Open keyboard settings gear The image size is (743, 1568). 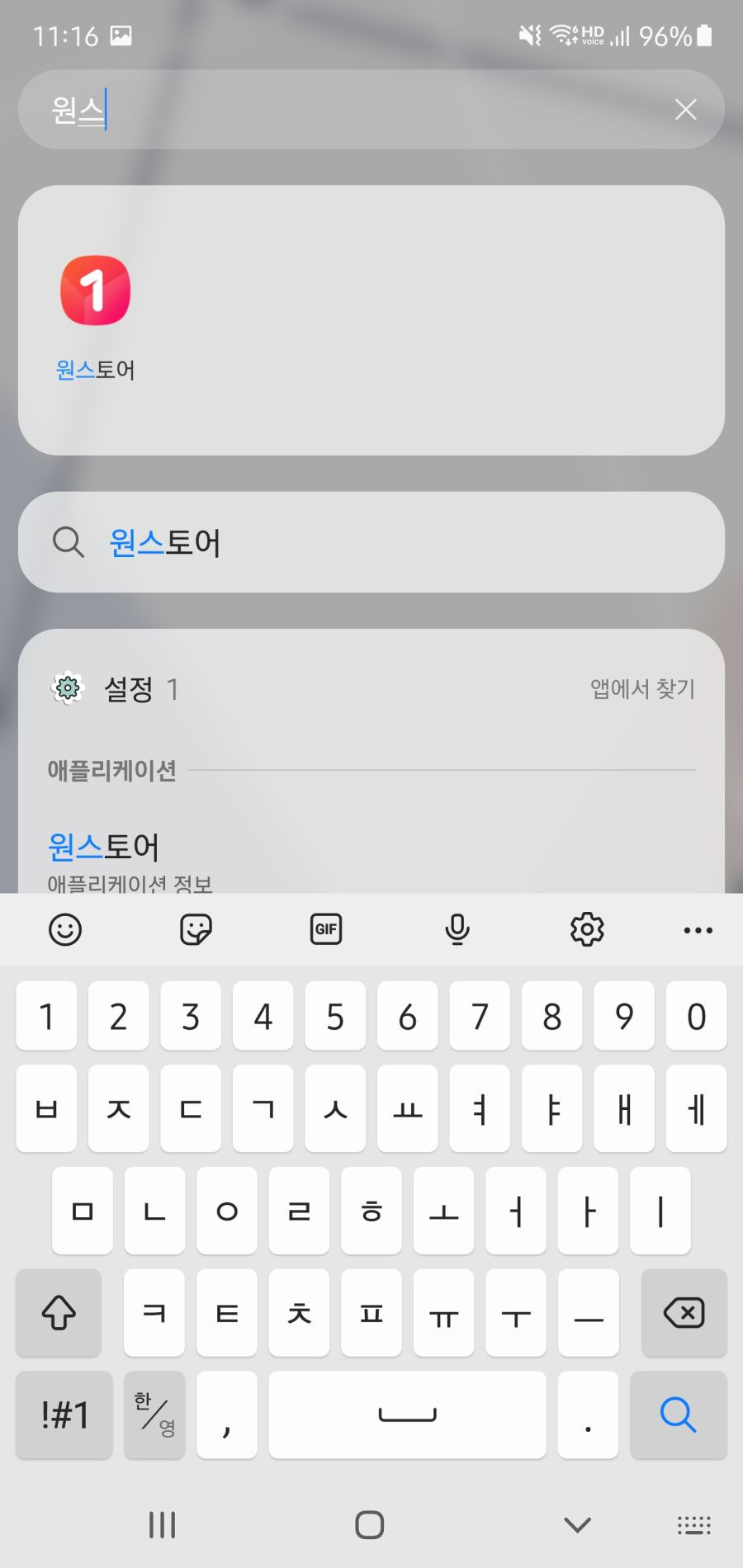587,930
